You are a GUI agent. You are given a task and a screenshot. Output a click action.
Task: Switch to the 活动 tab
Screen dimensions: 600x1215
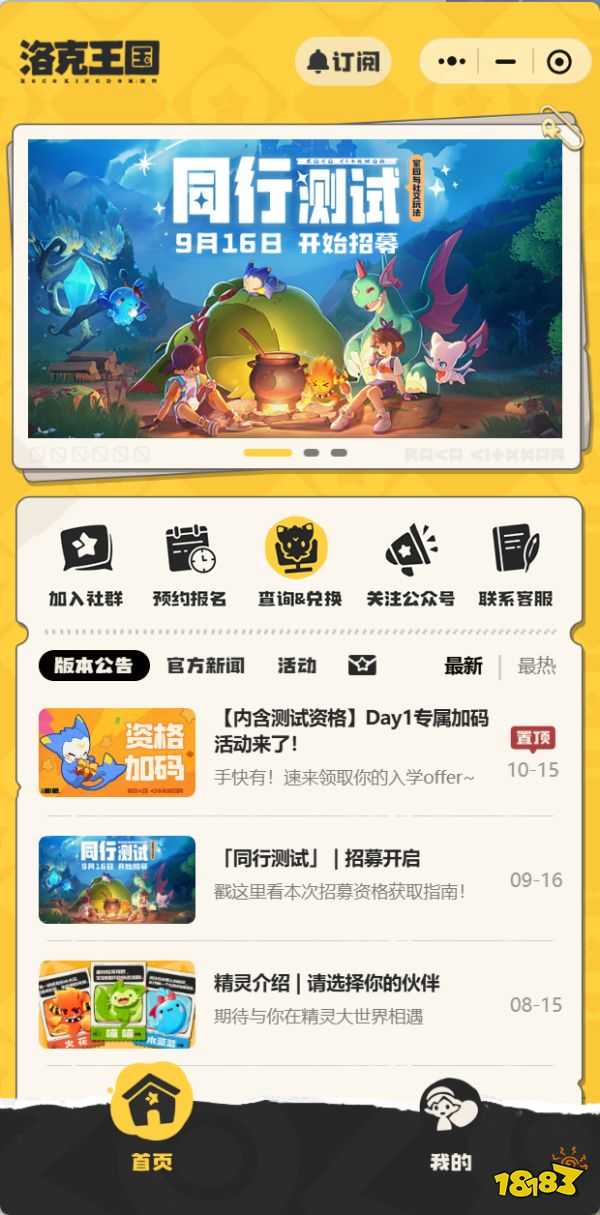pyautogui.click(x=296, y=666)
